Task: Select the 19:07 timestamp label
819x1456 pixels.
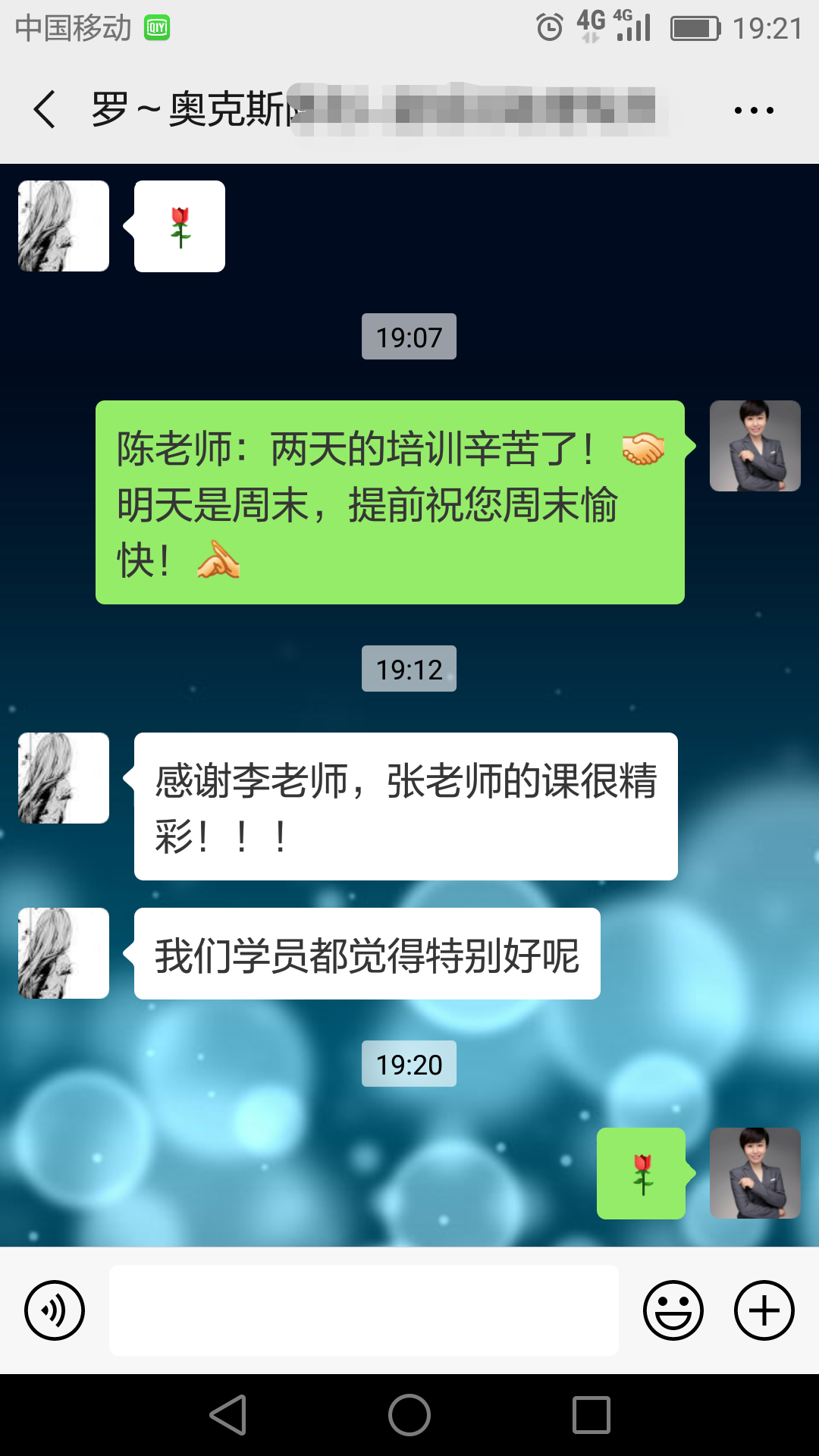Action: pyautogui.click(x=409, y=337)
